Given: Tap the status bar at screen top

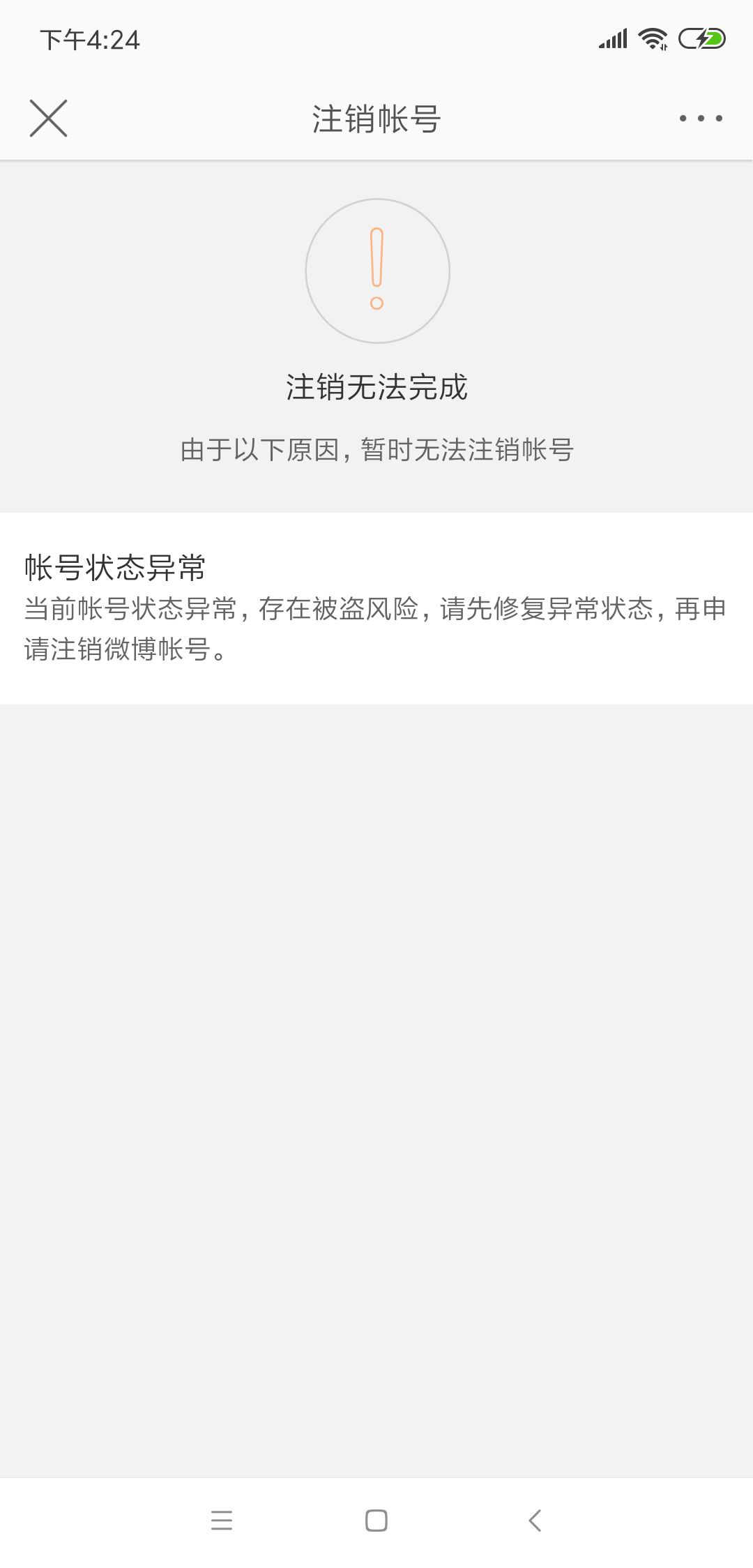Looking at the screenshot, I should tap(376, 40).
